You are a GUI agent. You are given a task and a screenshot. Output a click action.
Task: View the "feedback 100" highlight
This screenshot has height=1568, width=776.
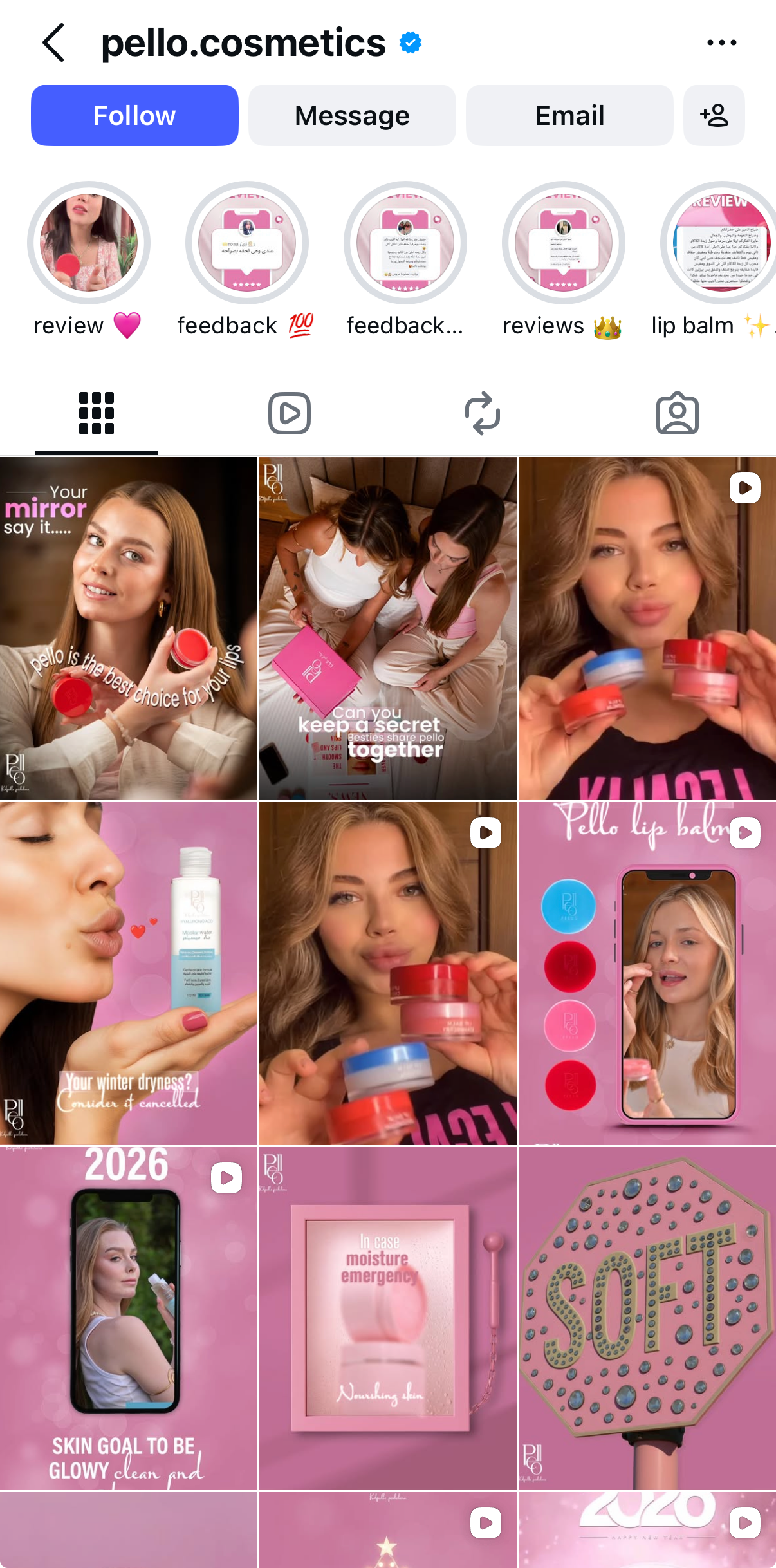(247, 243)
